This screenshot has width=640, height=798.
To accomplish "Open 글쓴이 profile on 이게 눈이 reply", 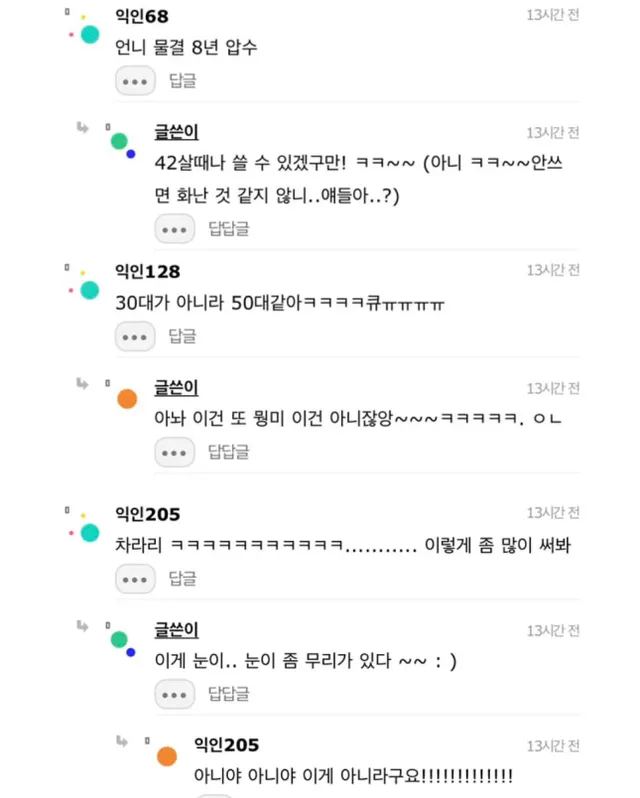I will click(177, 630).
